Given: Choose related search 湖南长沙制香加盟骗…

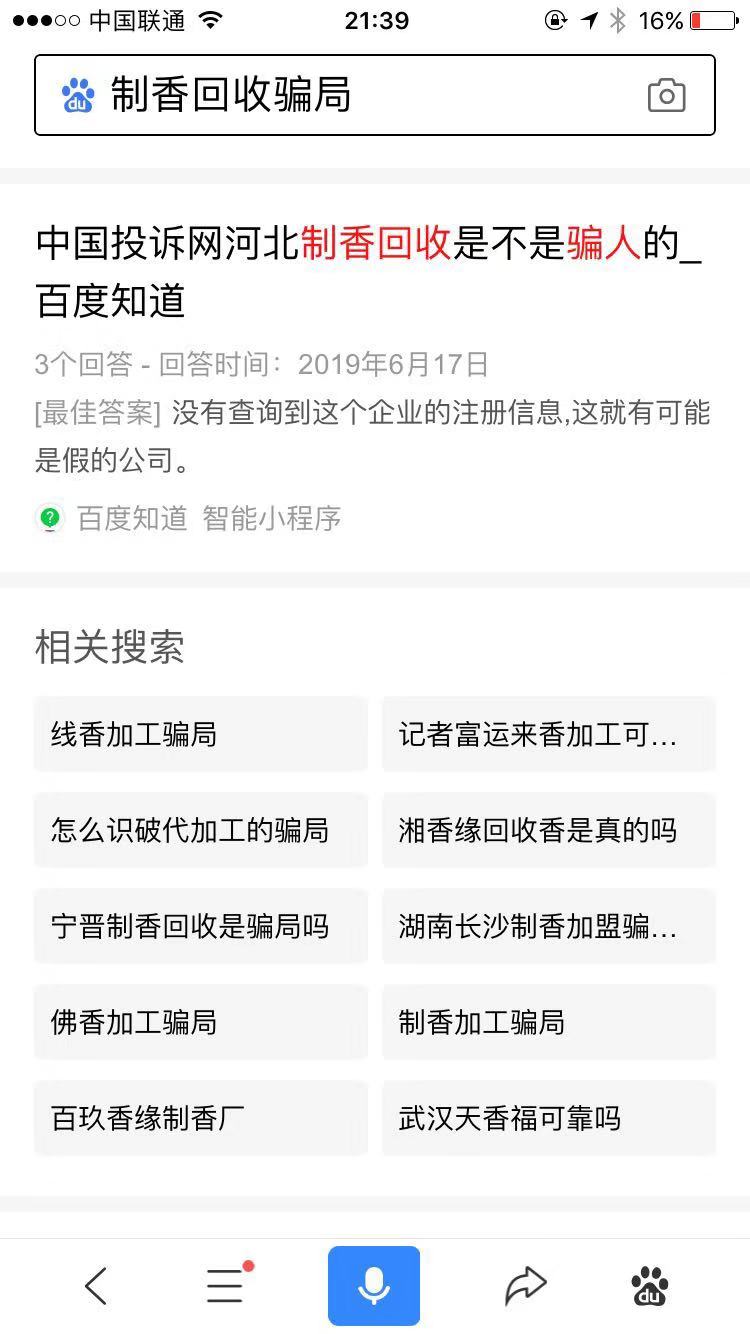Looking at the screenshot, I should pos(548,927).
